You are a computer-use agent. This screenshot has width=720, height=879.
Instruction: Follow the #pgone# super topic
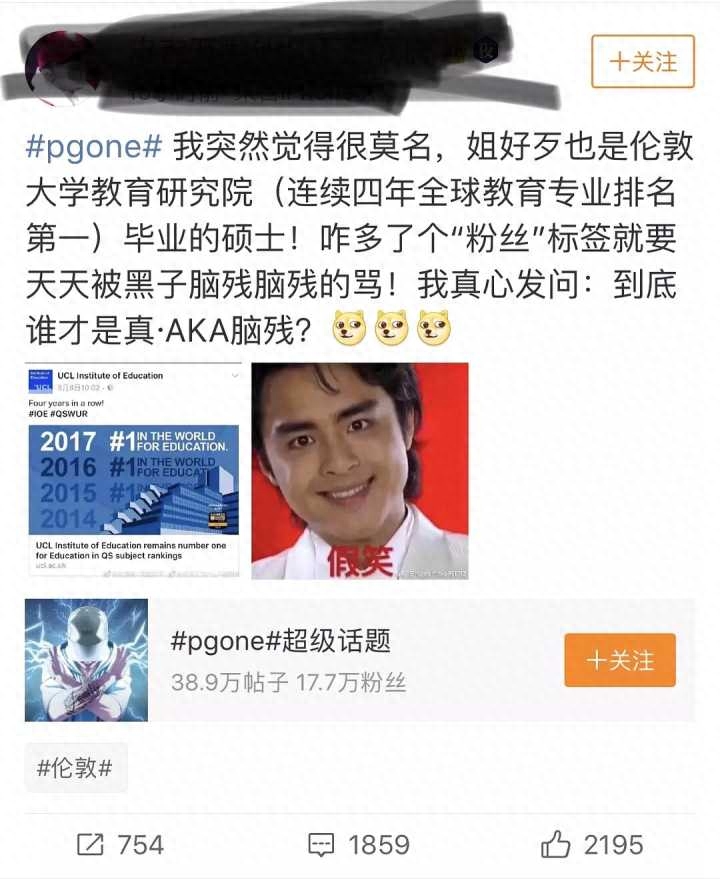619,660
